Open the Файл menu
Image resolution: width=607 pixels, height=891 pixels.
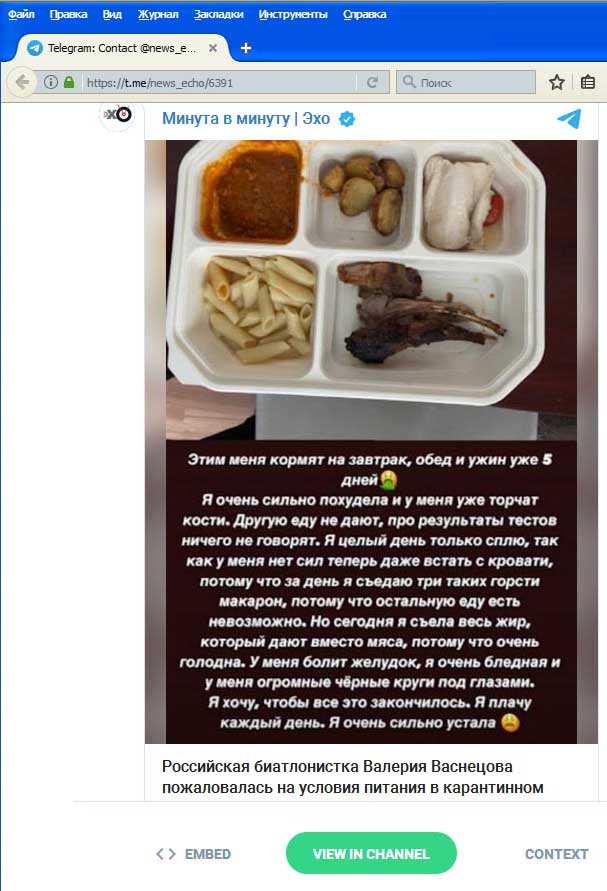(21, 14)
